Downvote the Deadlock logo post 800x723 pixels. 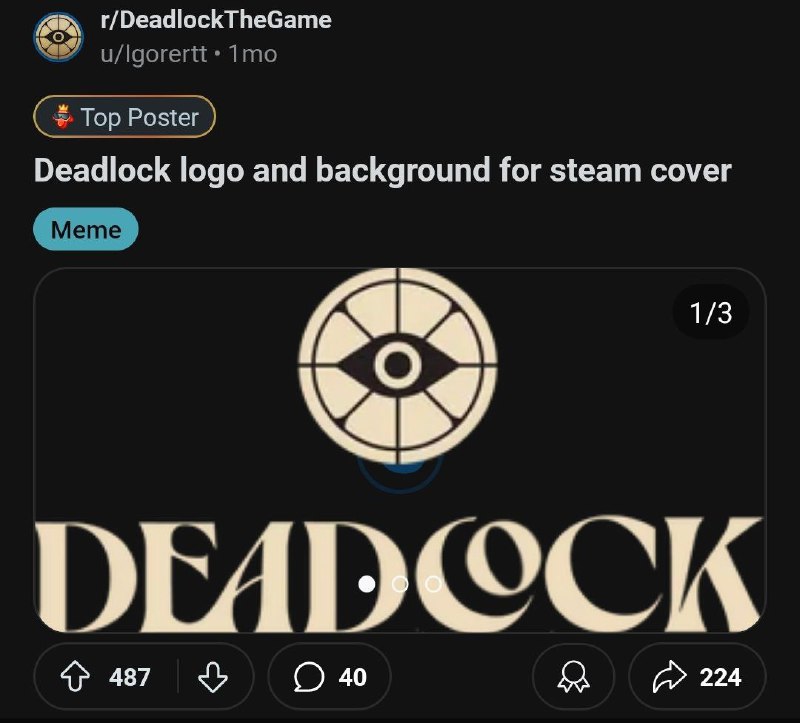click(213, 678)
